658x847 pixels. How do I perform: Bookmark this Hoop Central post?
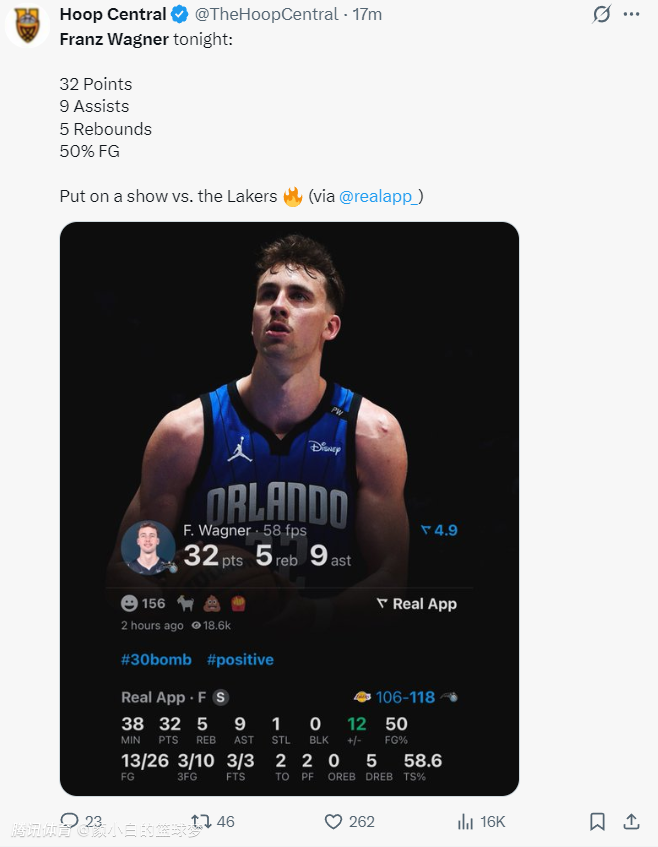click(x=597, y=822)
